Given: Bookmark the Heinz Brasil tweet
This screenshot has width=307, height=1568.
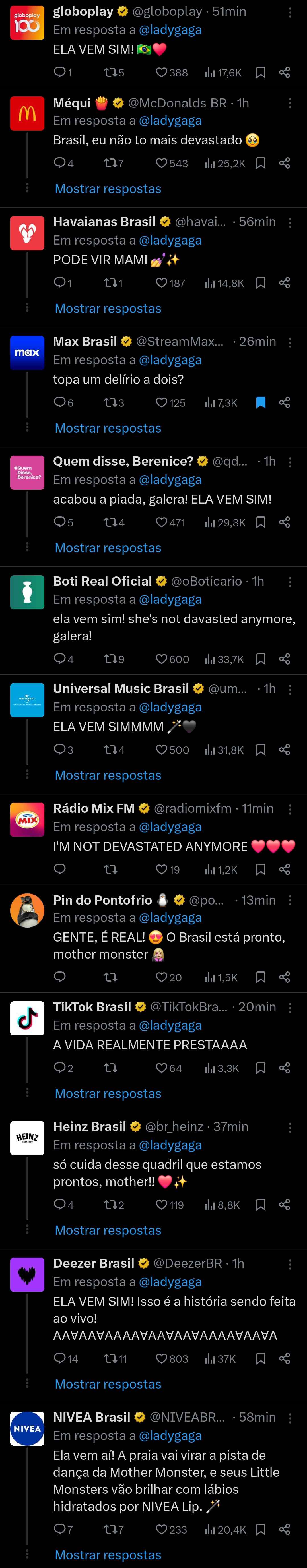Looking at the screenshot, I should pyautogui.click(x=261, y=1204).
